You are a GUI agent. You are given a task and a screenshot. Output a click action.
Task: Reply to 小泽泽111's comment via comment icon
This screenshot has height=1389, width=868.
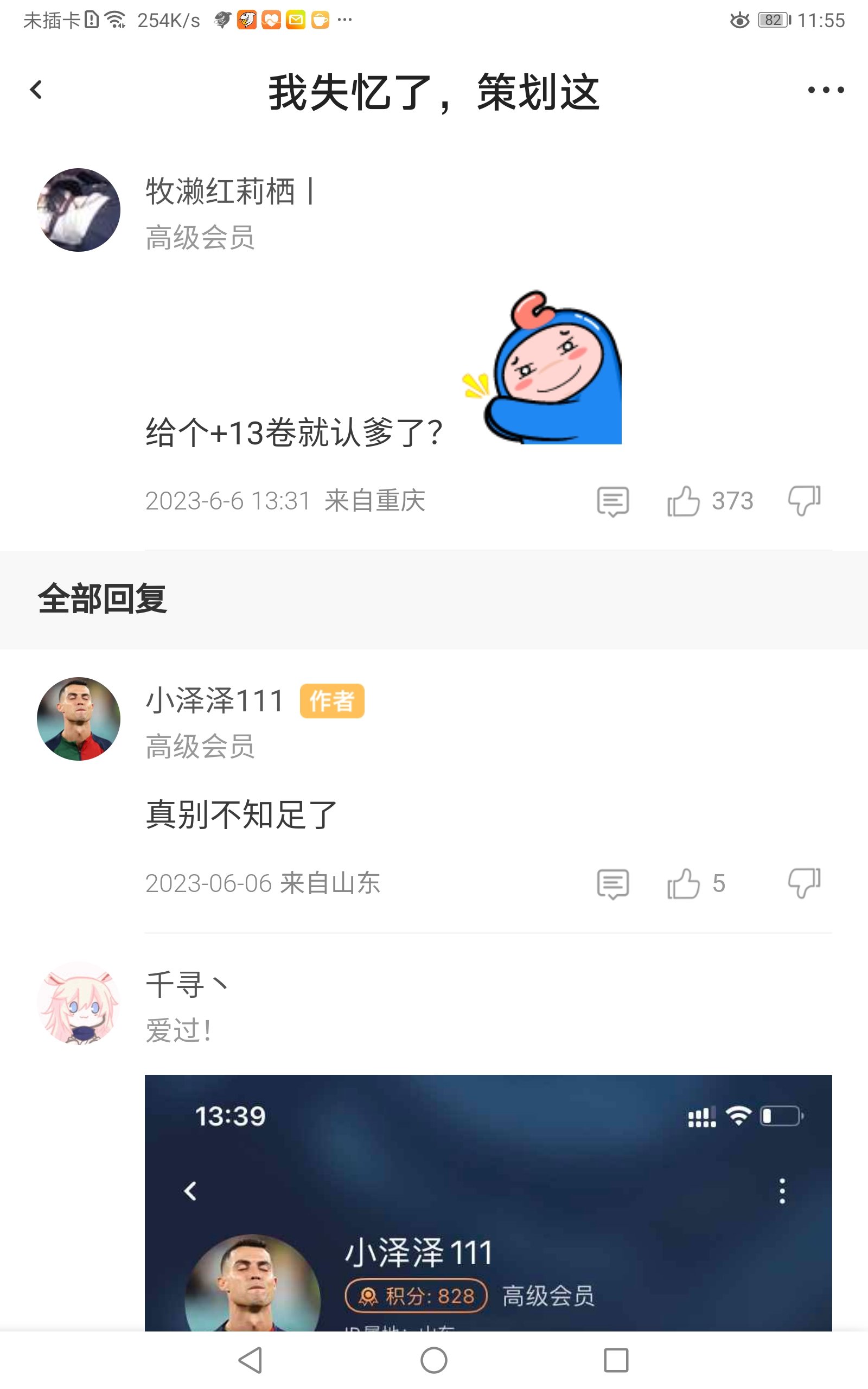[x=612, y=883]
